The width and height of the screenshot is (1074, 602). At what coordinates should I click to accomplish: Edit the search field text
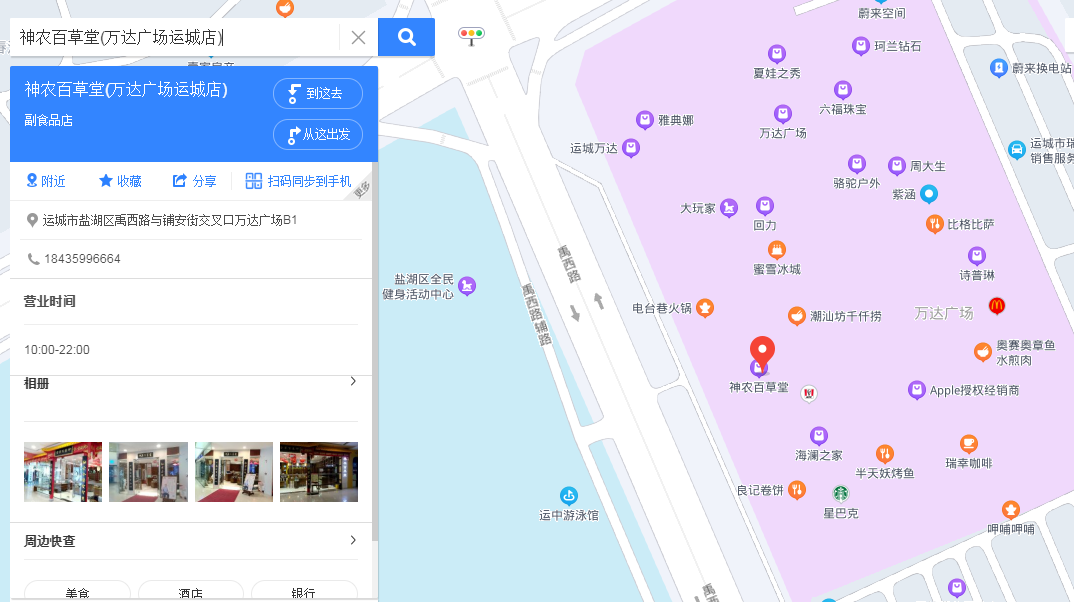pos(175,38)
